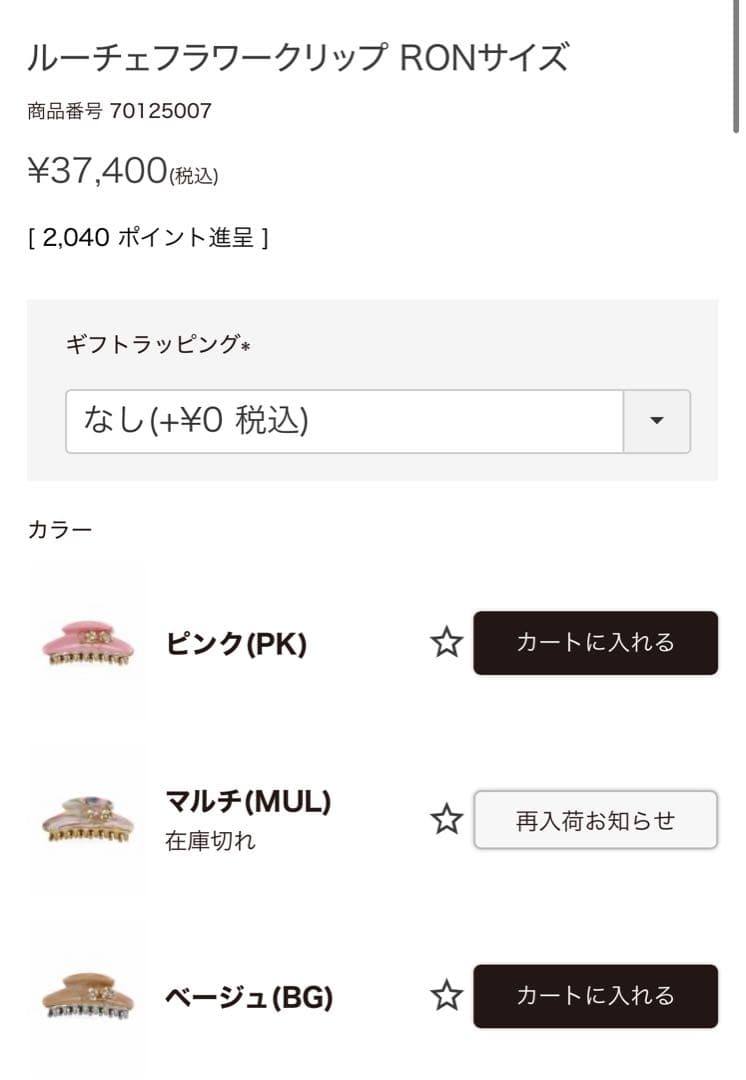
Task: Click the 2,040 ポイント進呈 text
Action: [x=150, y=236]
